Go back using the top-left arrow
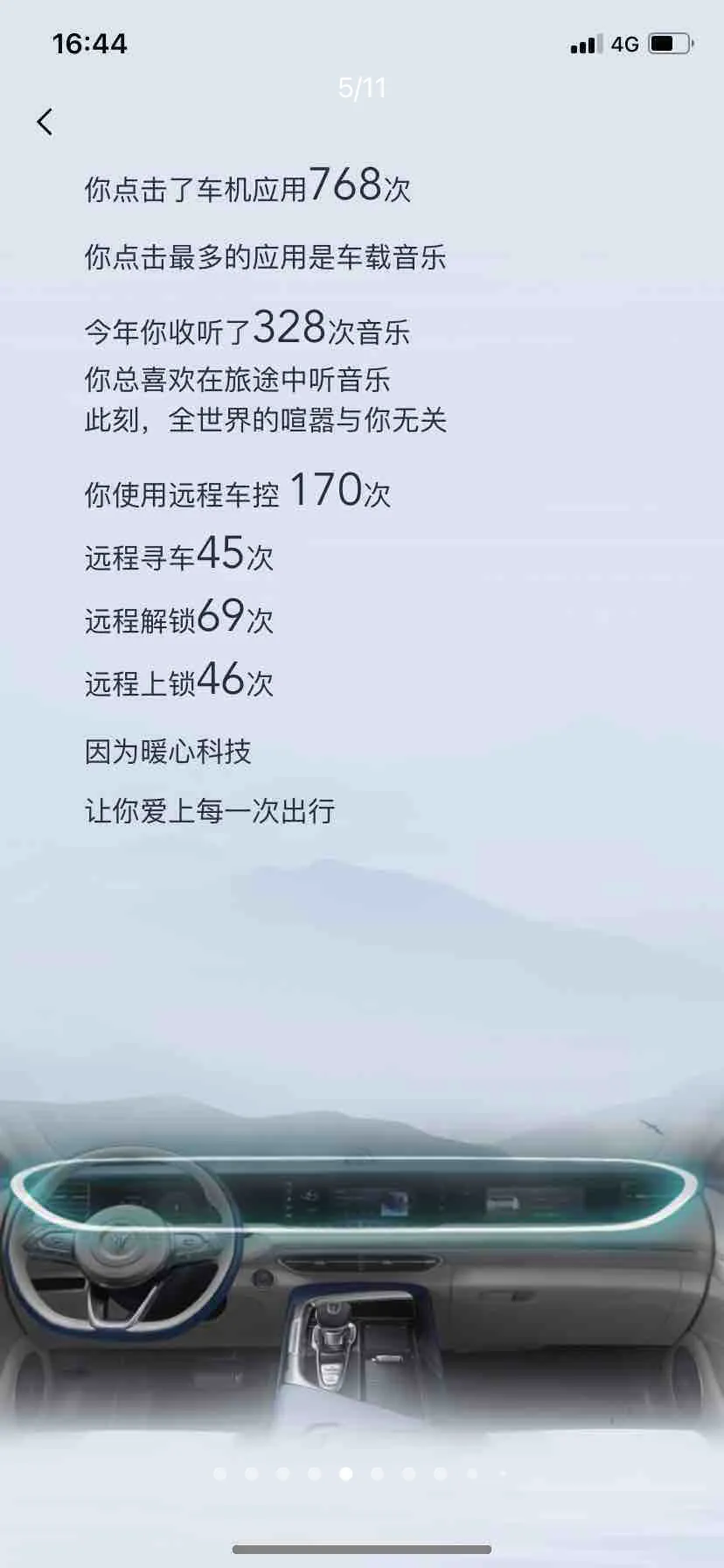The image size is (724, 1568). tap(45, 122)
